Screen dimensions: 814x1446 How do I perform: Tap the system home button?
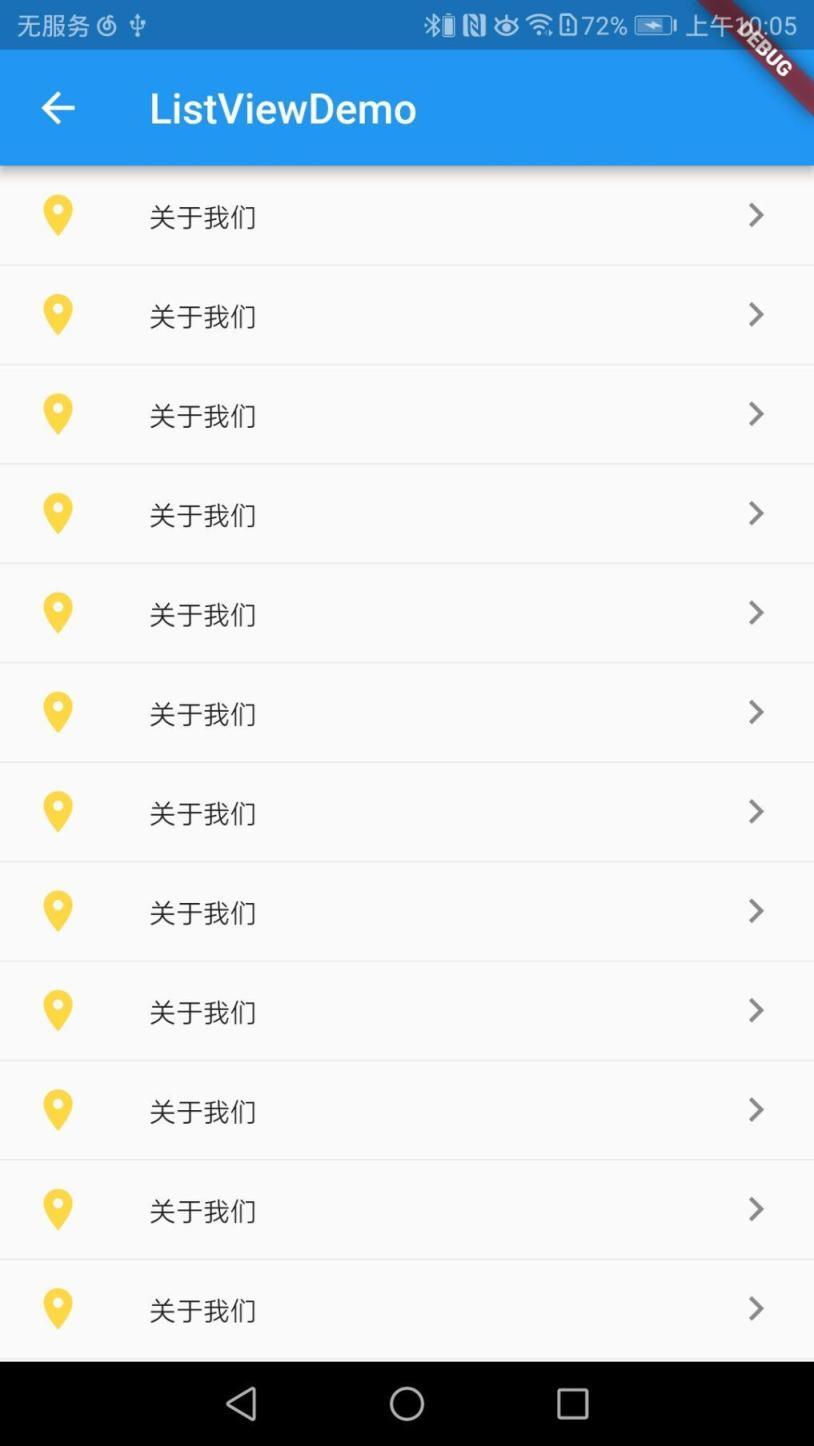[407, 1403]
